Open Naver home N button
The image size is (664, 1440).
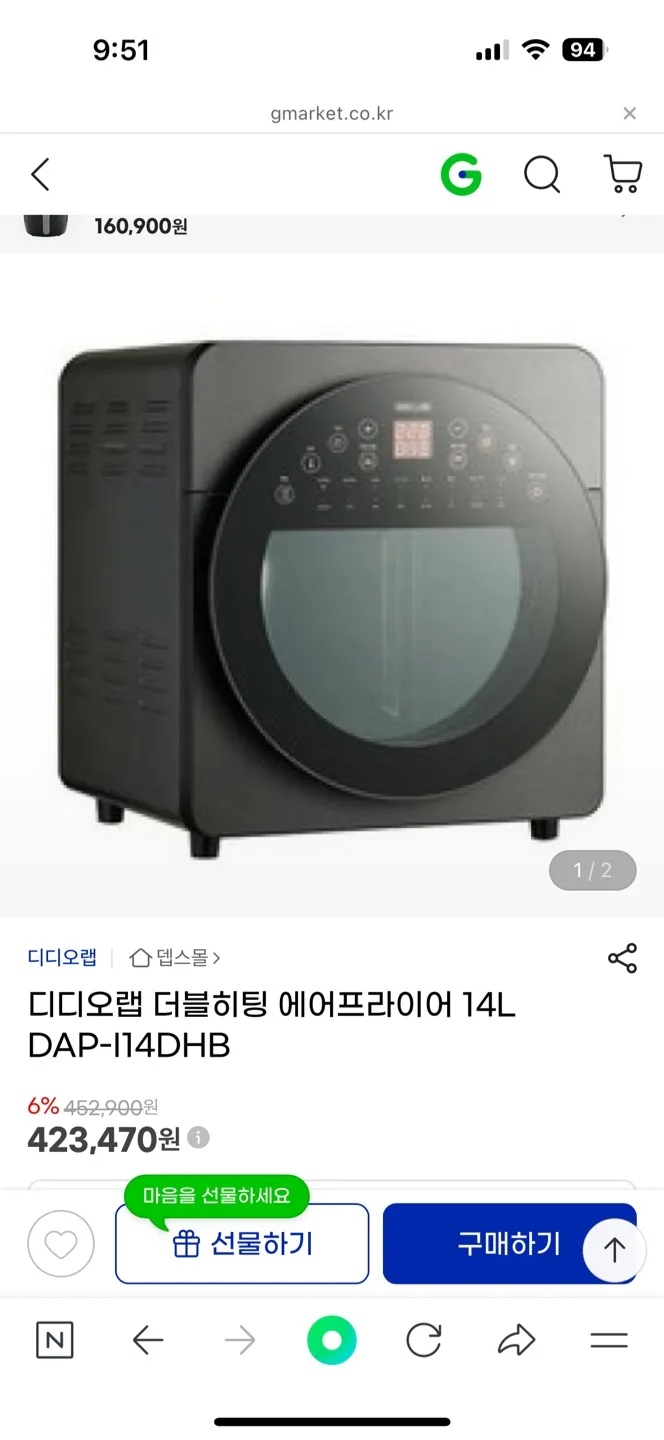coord(54,1341)
